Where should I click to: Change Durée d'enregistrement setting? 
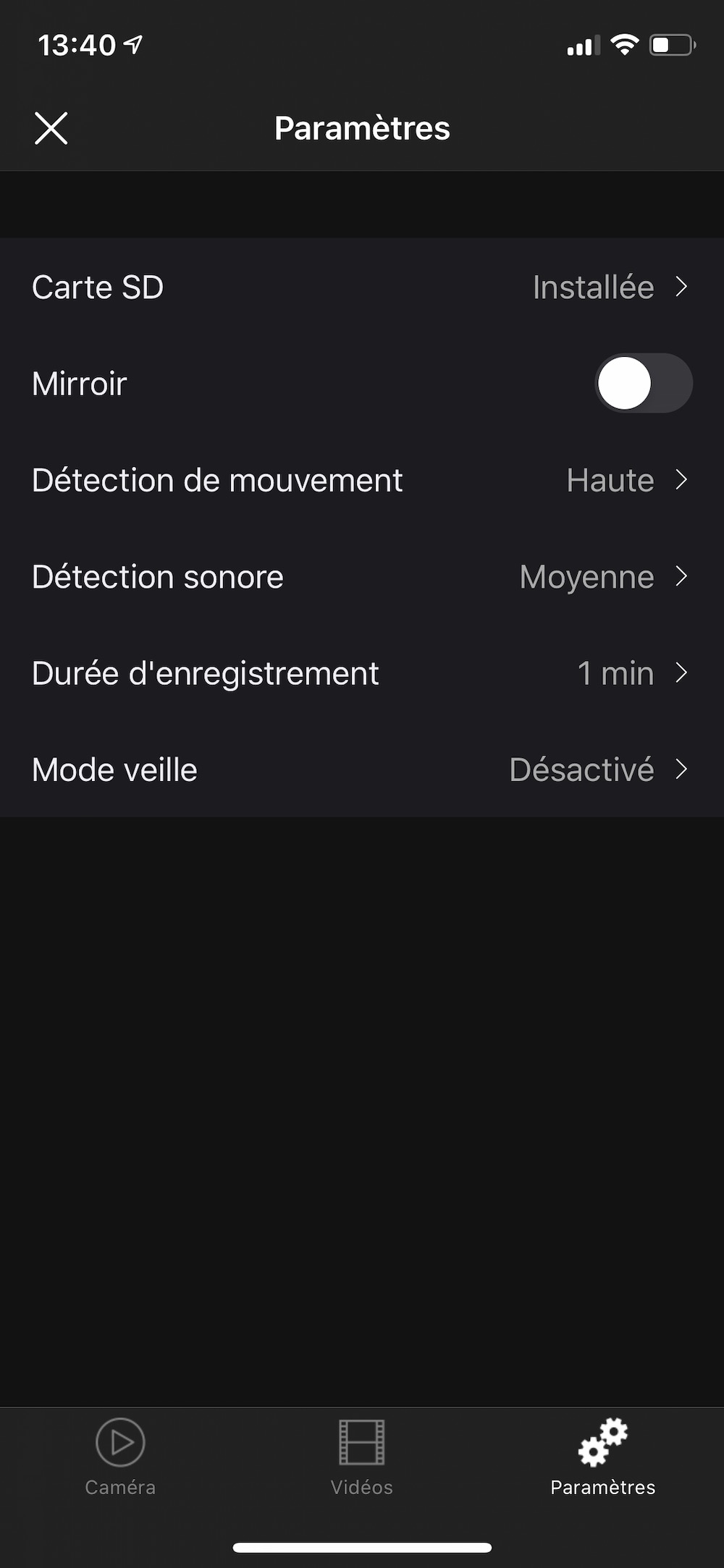(361, 673)
